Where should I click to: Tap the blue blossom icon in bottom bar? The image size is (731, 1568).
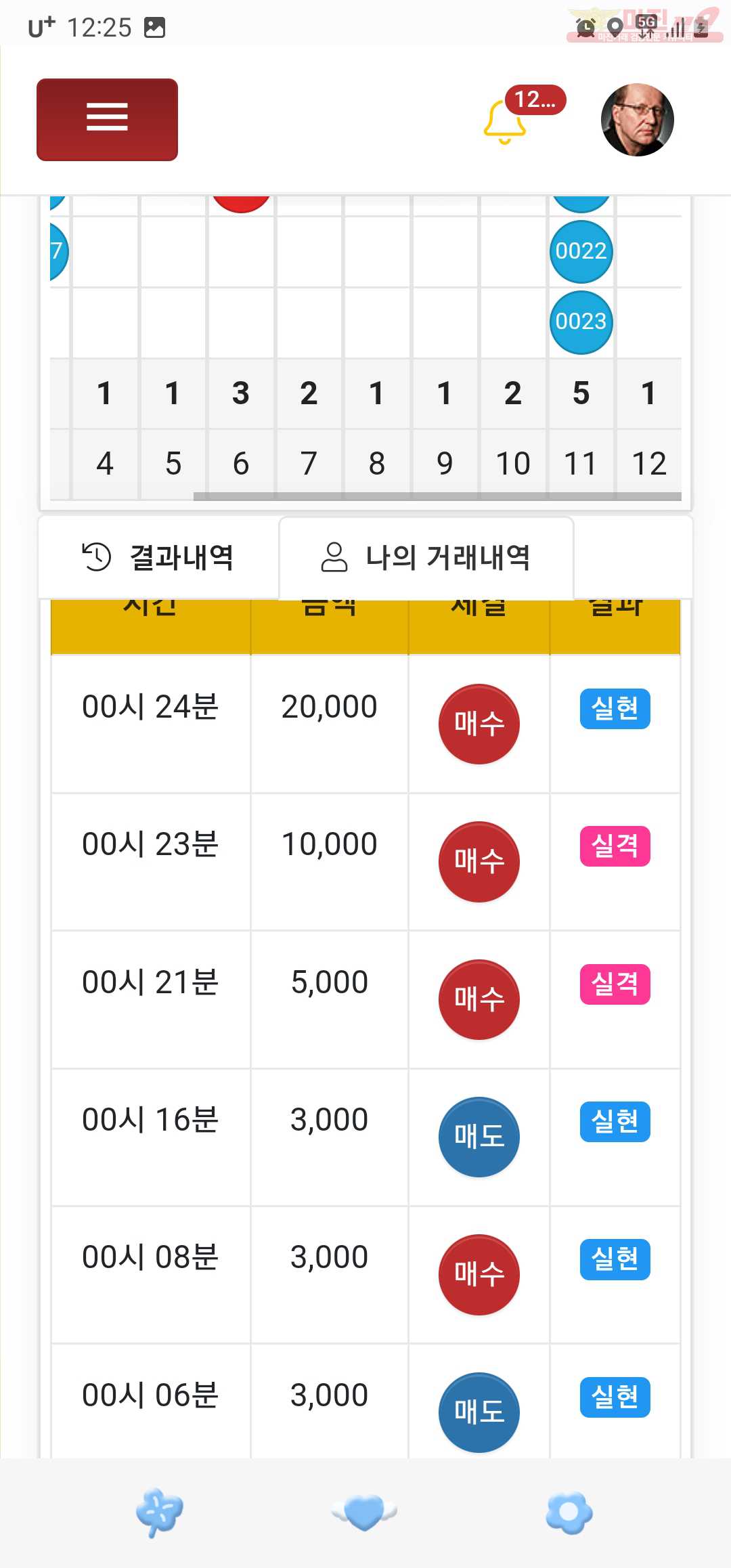point(569,1512)
